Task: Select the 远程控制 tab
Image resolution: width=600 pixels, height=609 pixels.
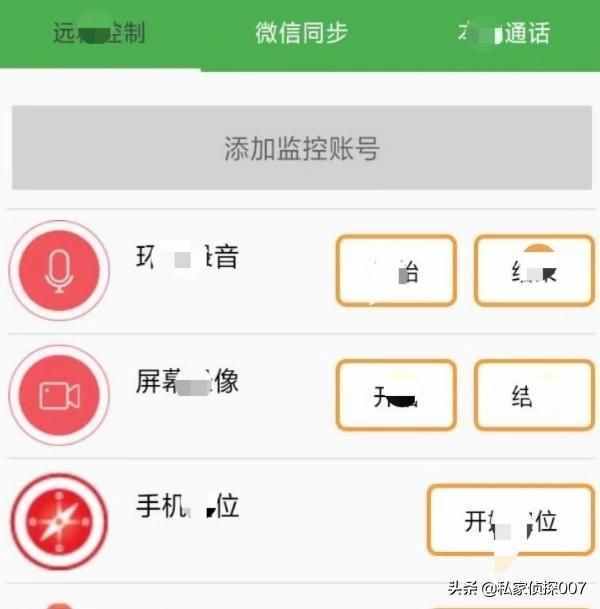Action: pos(99,33)
